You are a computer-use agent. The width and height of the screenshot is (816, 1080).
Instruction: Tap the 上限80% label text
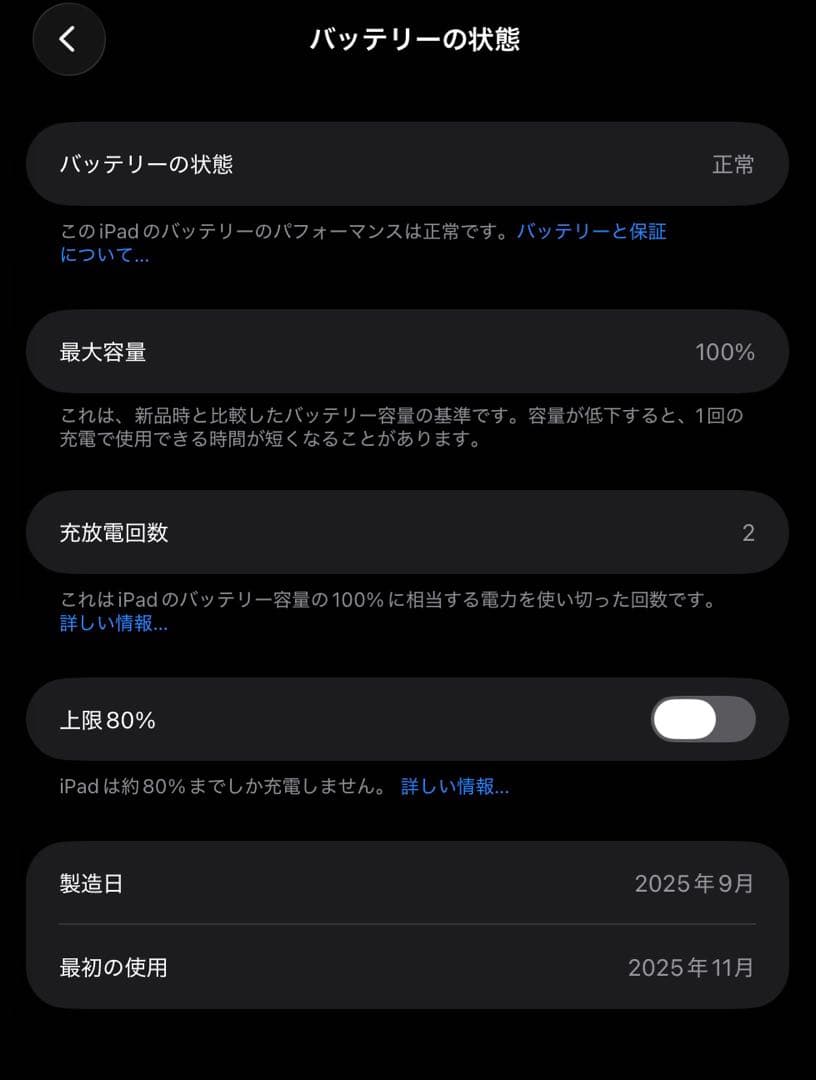click(105, 719)
